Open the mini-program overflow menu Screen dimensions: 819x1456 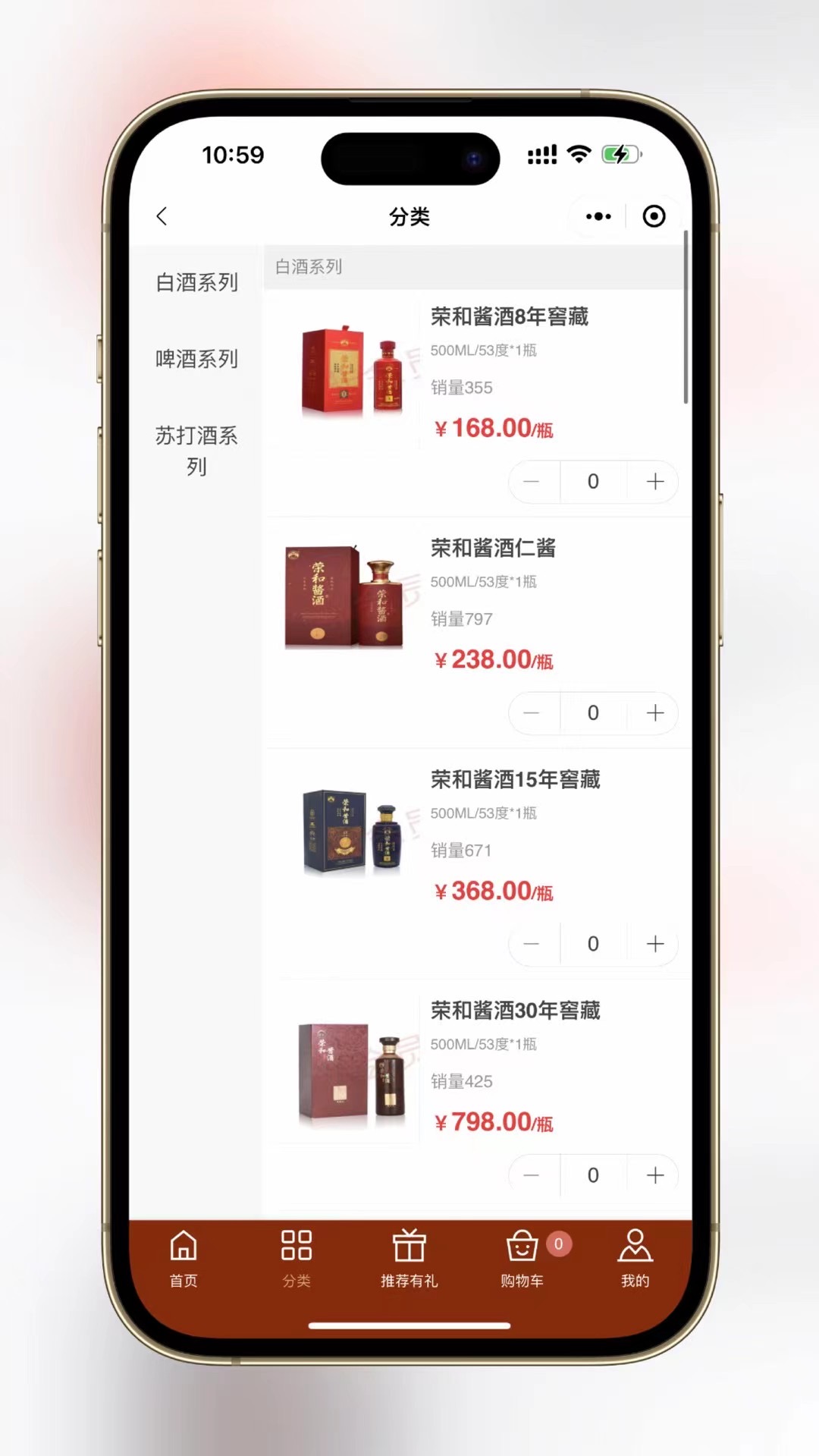(598, 216)
